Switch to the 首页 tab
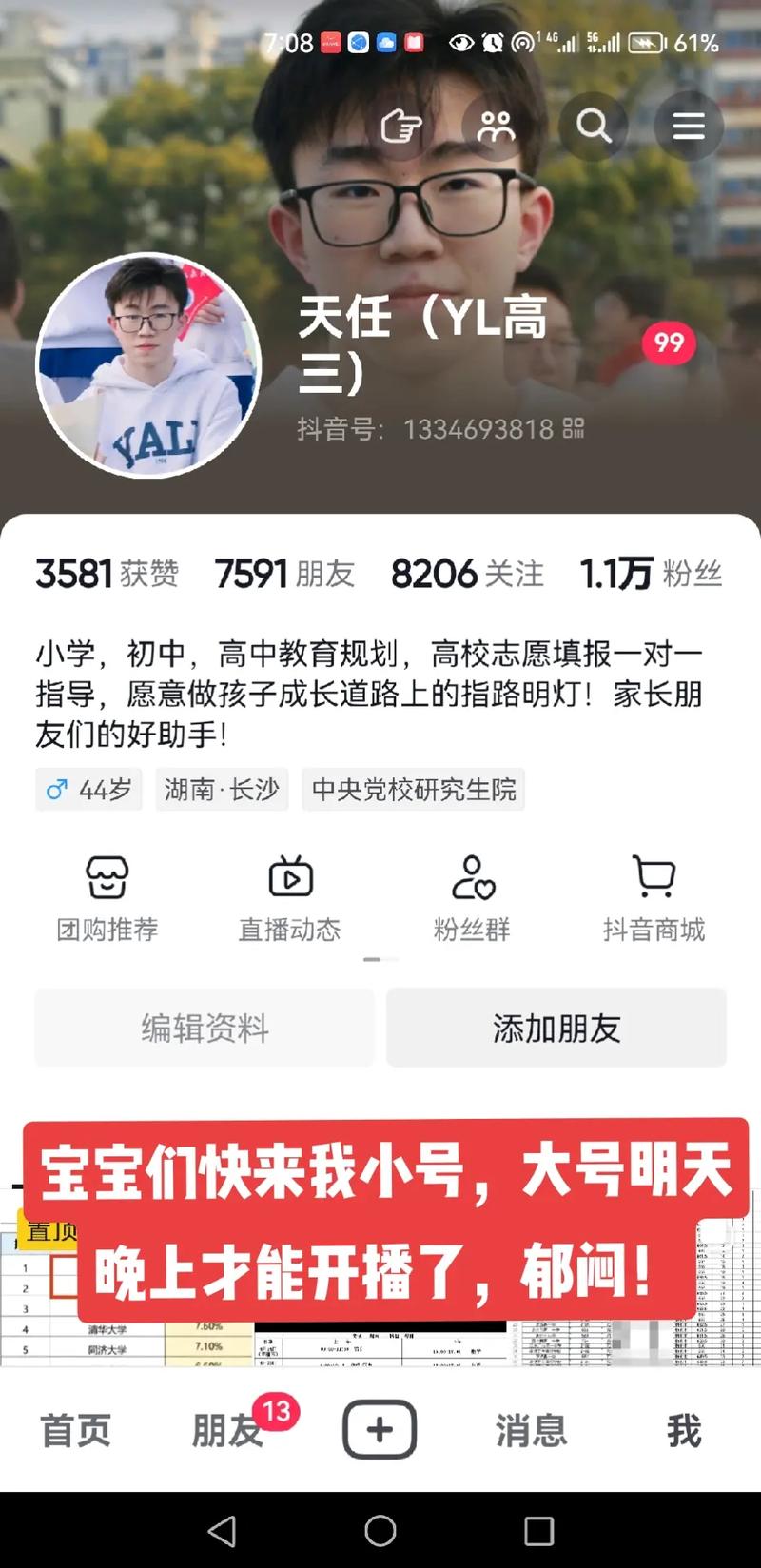This screenshot has height=1568, width=761. click(76, 1430)
